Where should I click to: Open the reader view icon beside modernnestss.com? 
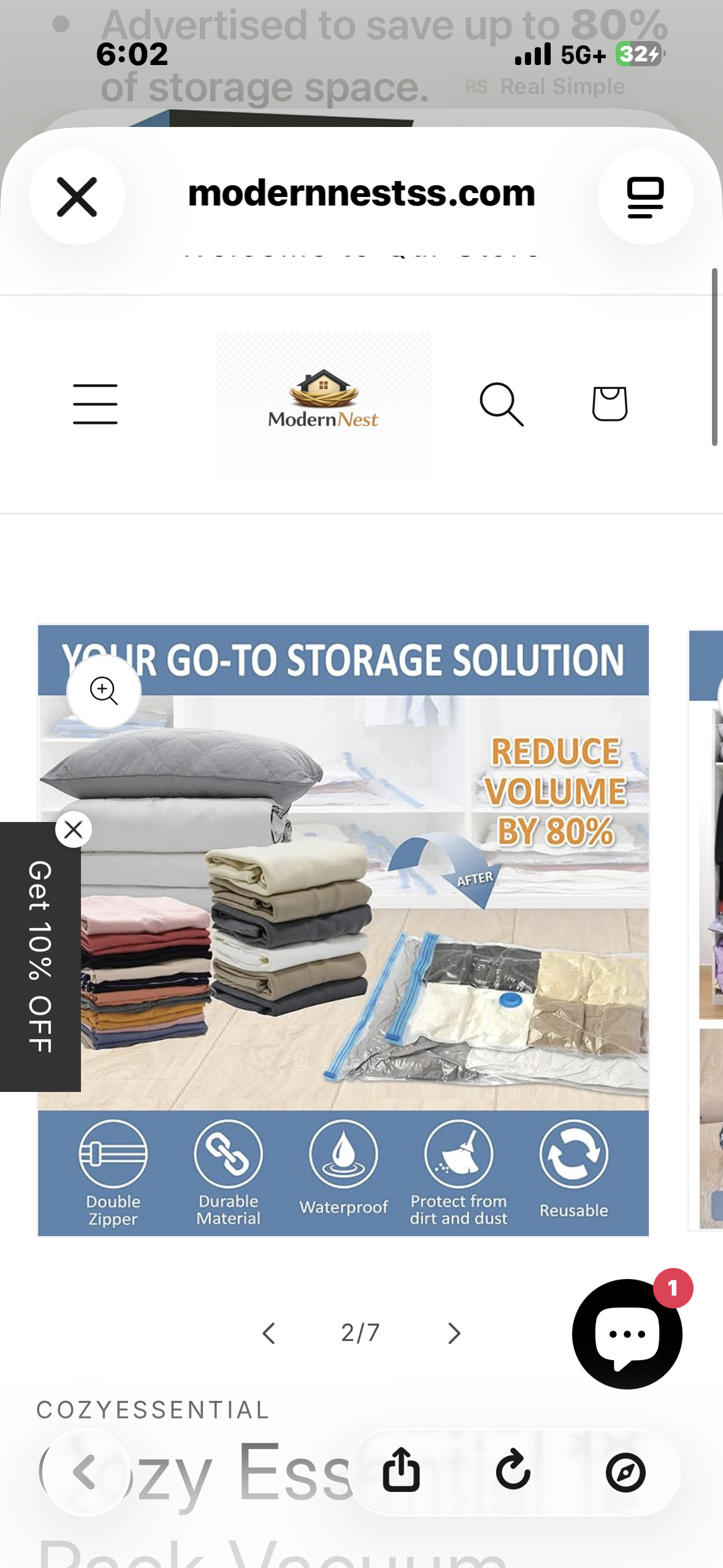pos(645,197)
